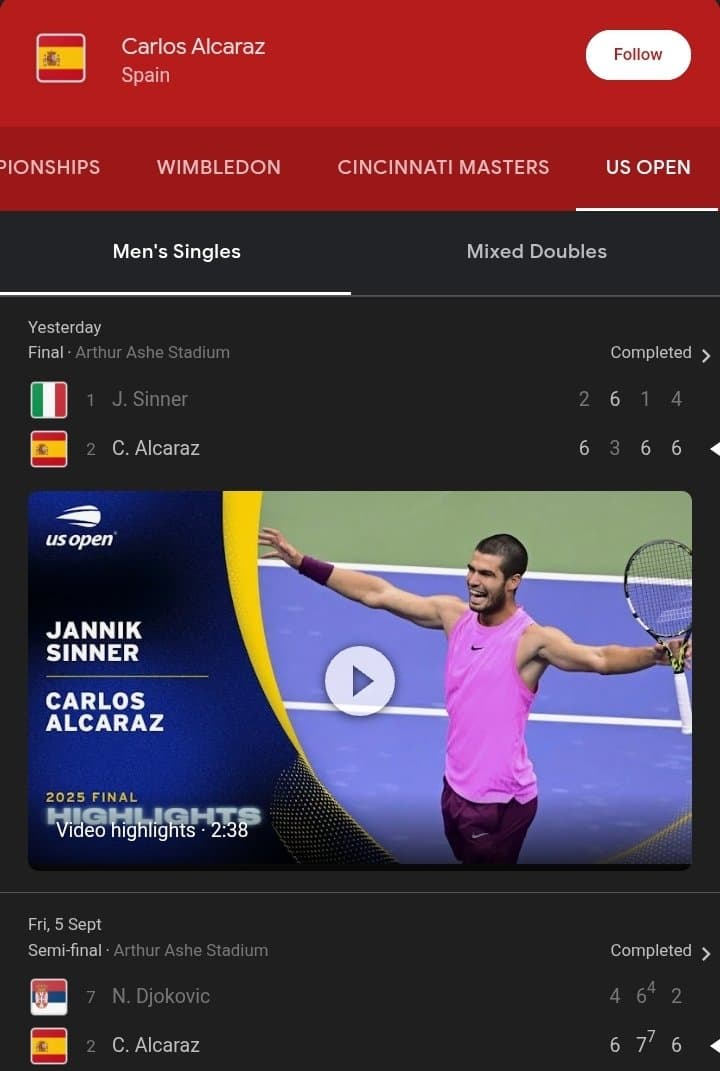Viewport: 720px width, 1071px height.
Task: Open the Cincinnati Masters tab
Action: (443, 168)
